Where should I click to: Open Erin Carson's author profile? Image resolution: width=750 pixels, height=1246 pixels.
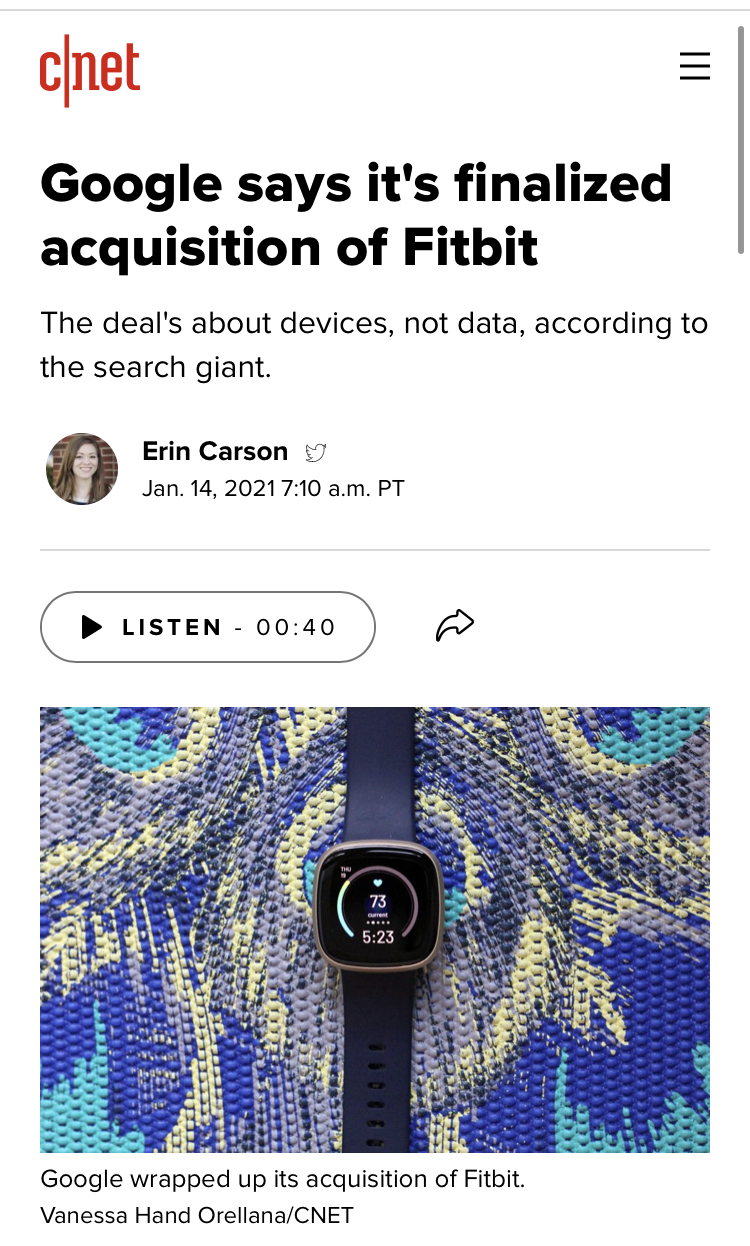point(215,451)
